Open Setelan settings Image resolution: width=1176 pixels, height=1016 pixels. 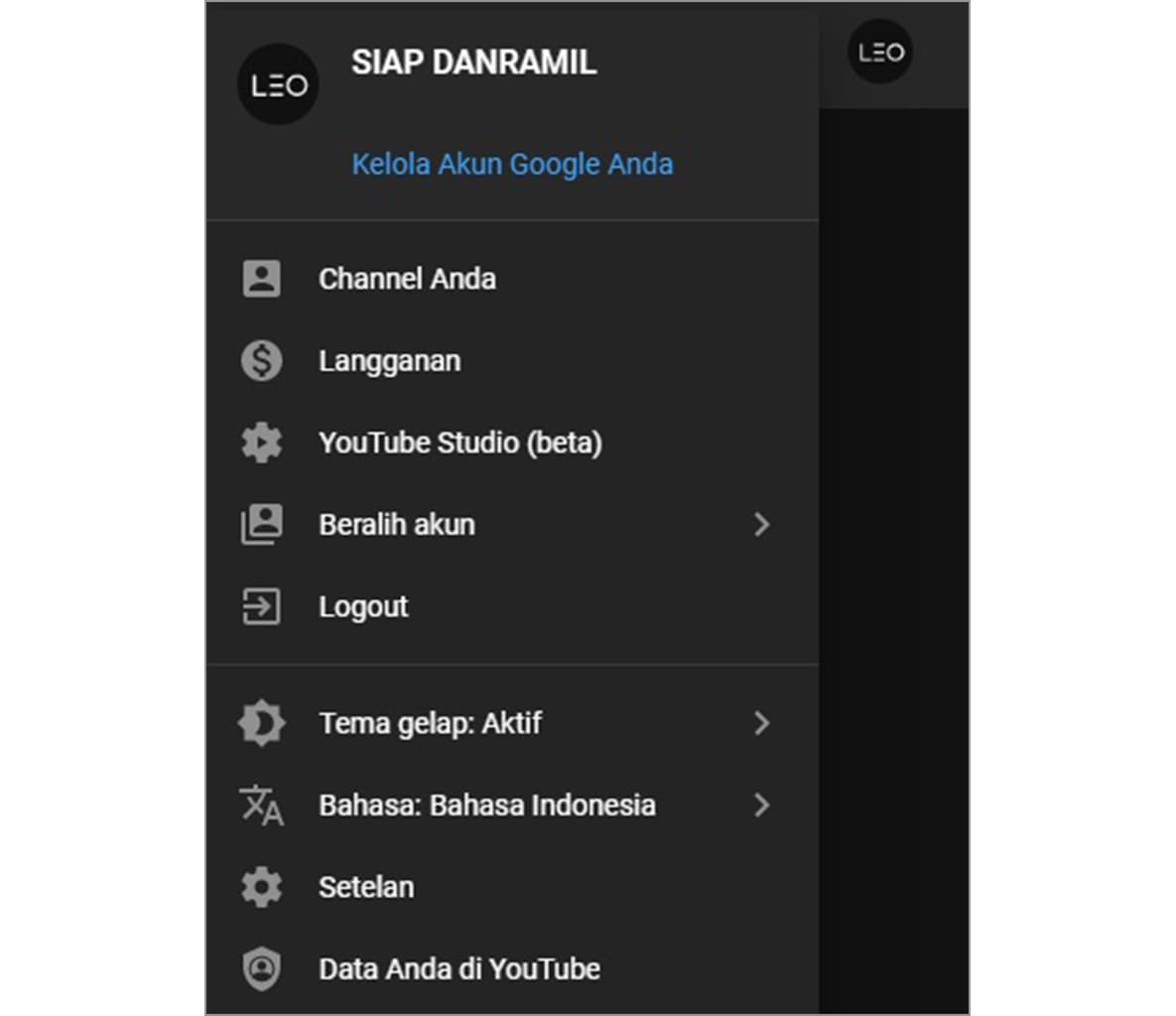click(366, 887)
